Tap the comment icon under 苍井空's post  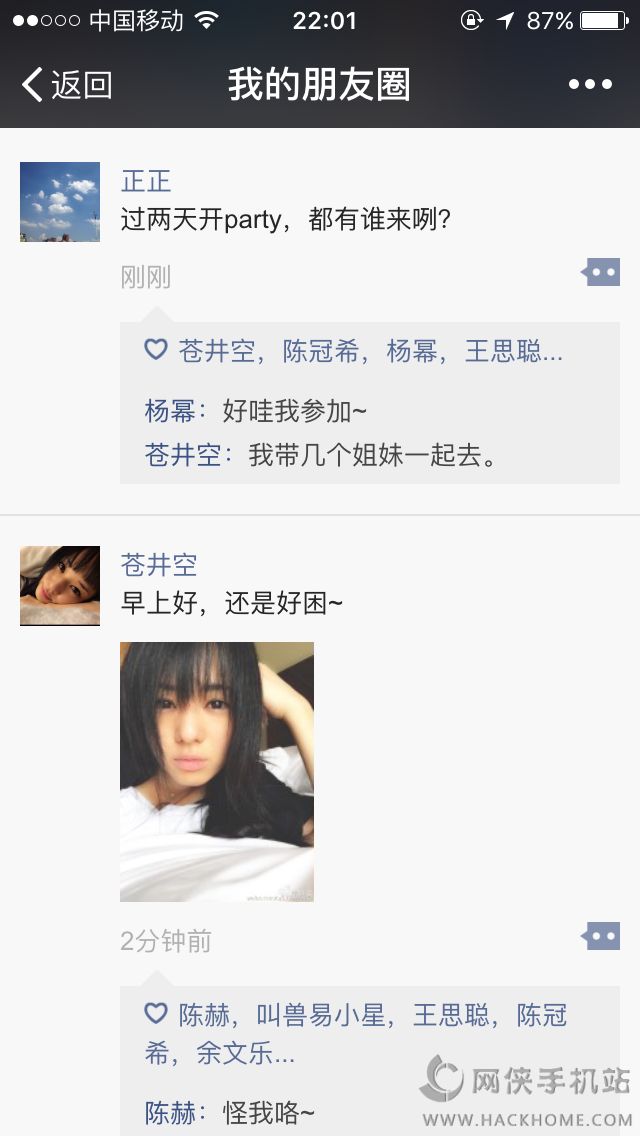pyautogui.click(x=601, y=936)
